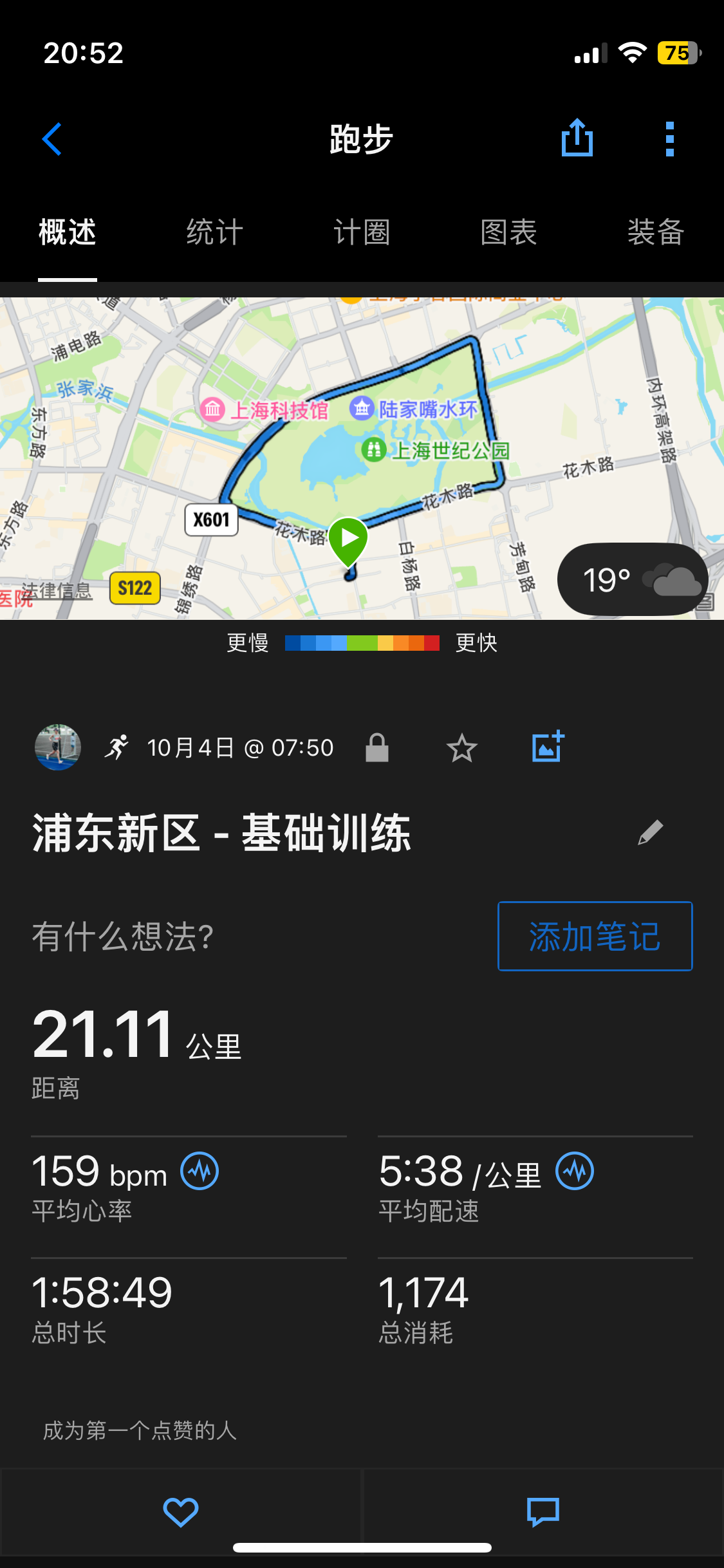Add a photo to this activity
The width and height of the screenshot is (724, 1568).
[x=547, y=747]
